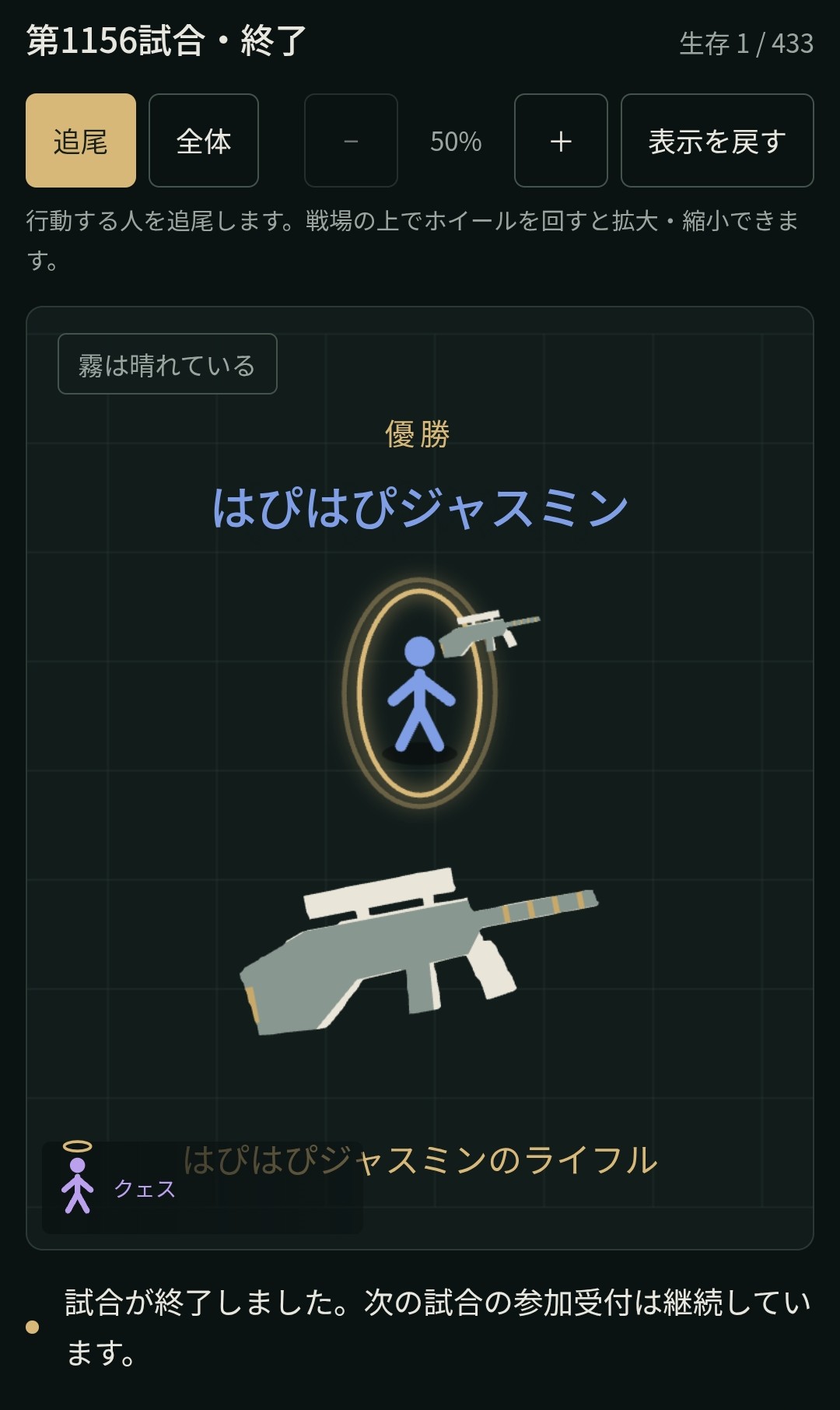Tap the 霧は晴れている fog chip
840x1410 pixels.
tap(167, 364)
